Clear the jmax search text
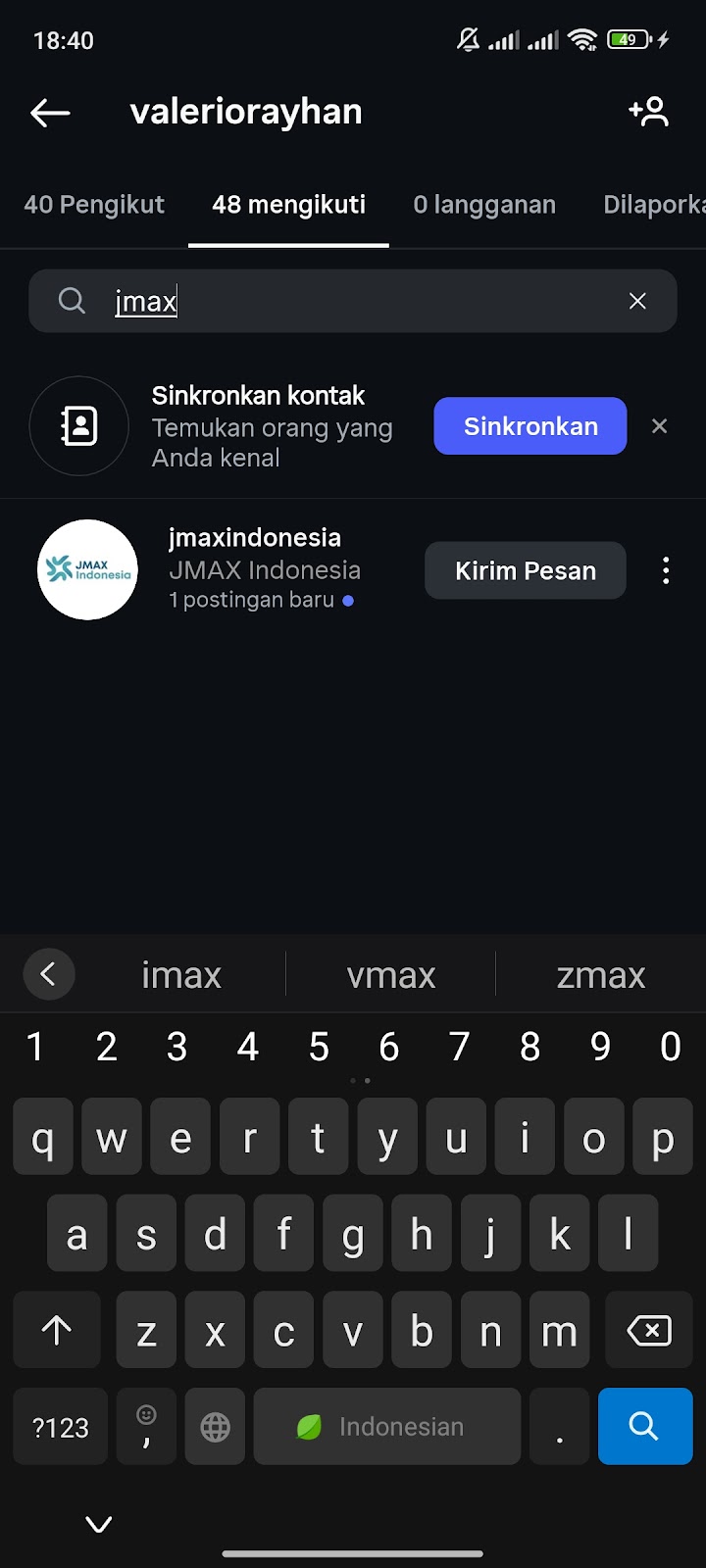This screenshot has width=706, height=1568. pos(637,301)
